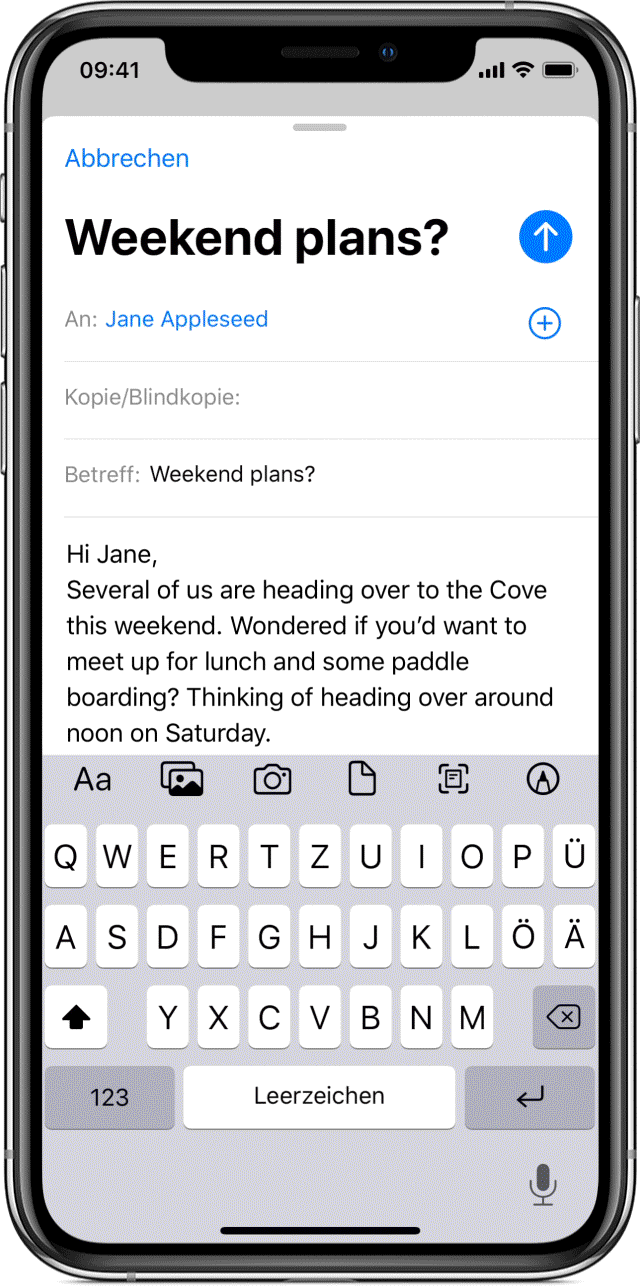
Task: Select the Kopie/Blindkopie field
Action: pyautogui.click(x=330, y=398)
